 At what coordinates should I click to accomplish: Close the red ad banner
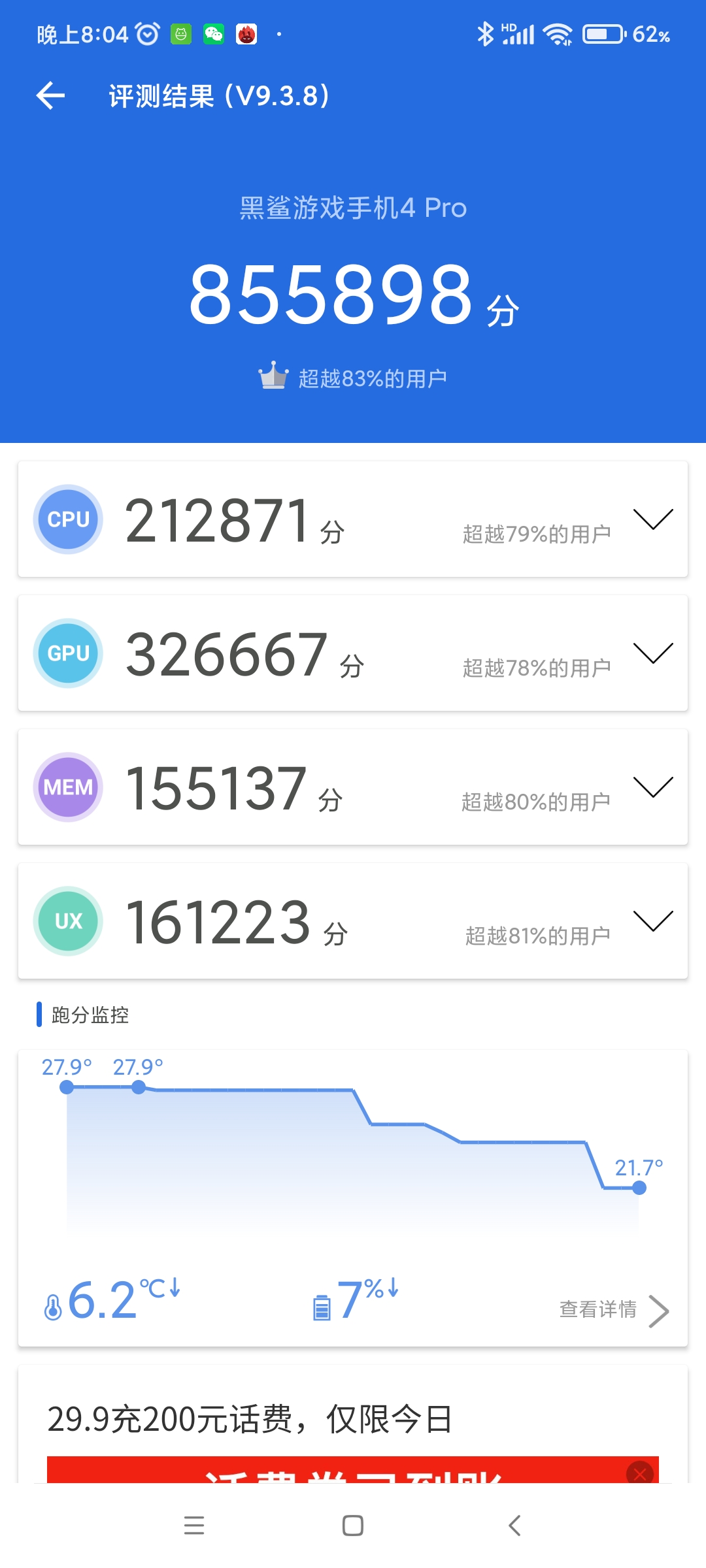coord(639,1473)
